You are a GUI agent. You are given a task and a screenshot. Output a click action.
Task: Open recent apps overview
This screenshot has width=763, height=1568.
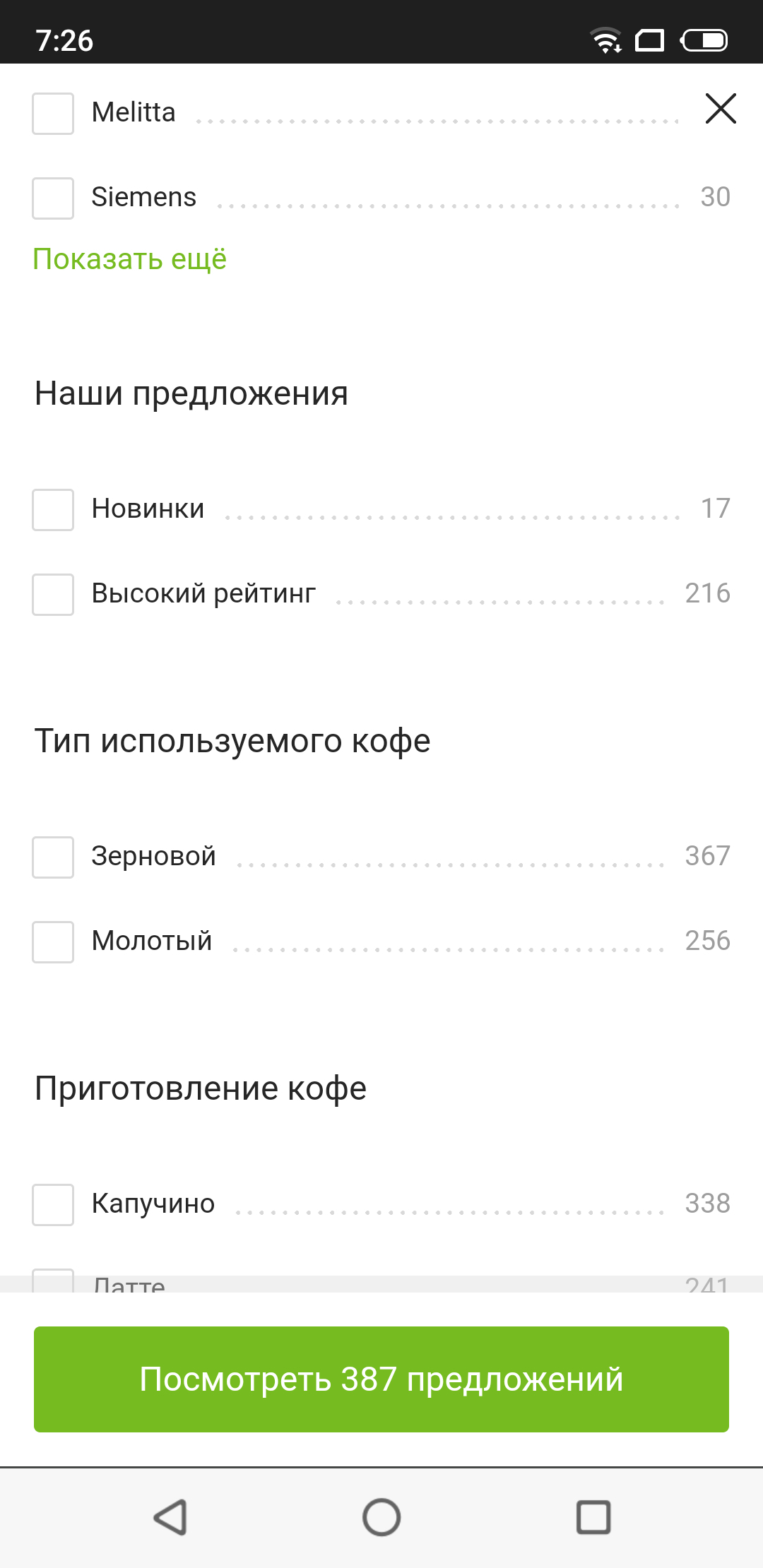pyautogui.click(x=593, y=1517)
